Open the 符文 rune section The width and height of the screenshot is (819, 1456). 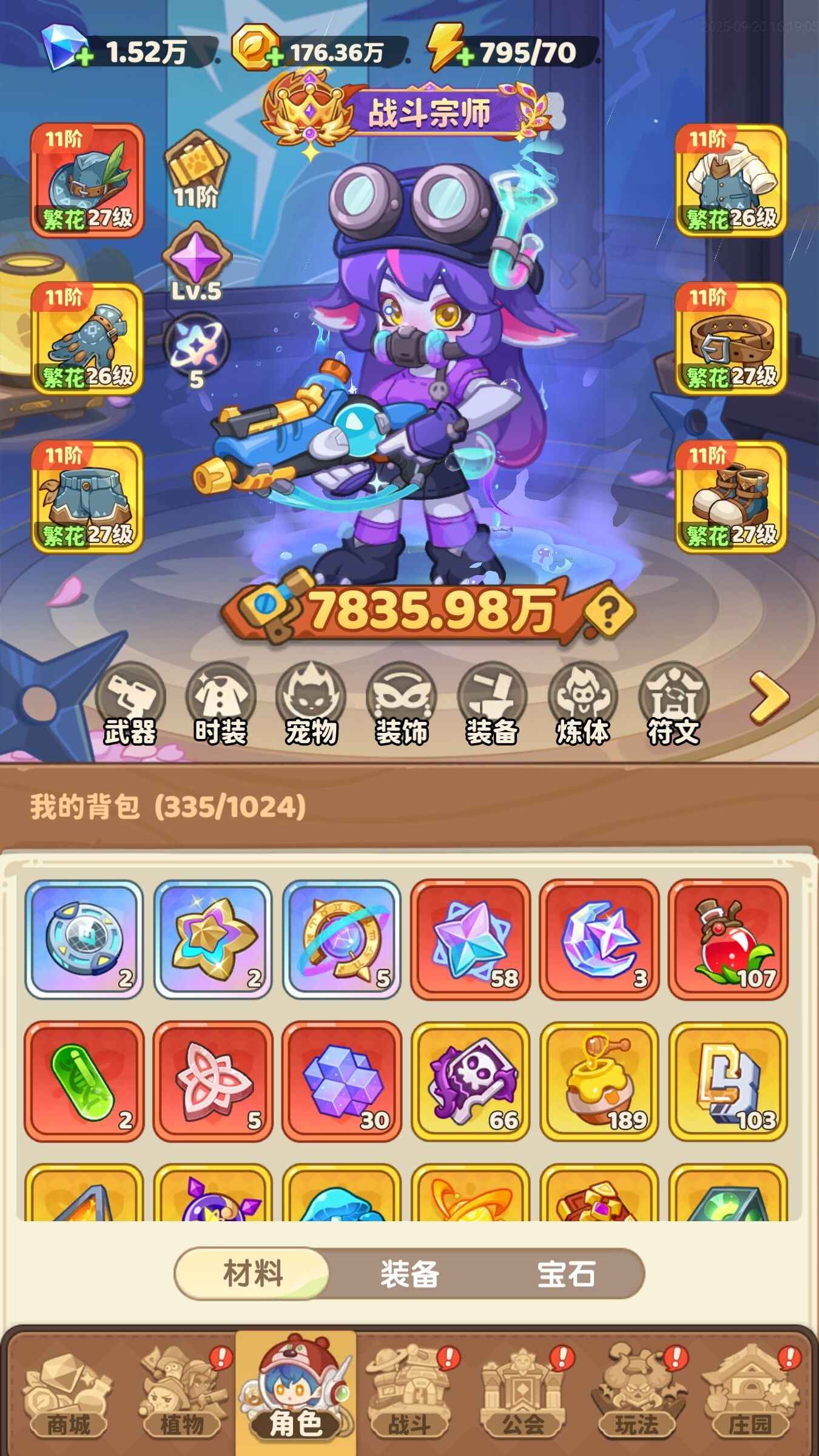click(673, 704)
